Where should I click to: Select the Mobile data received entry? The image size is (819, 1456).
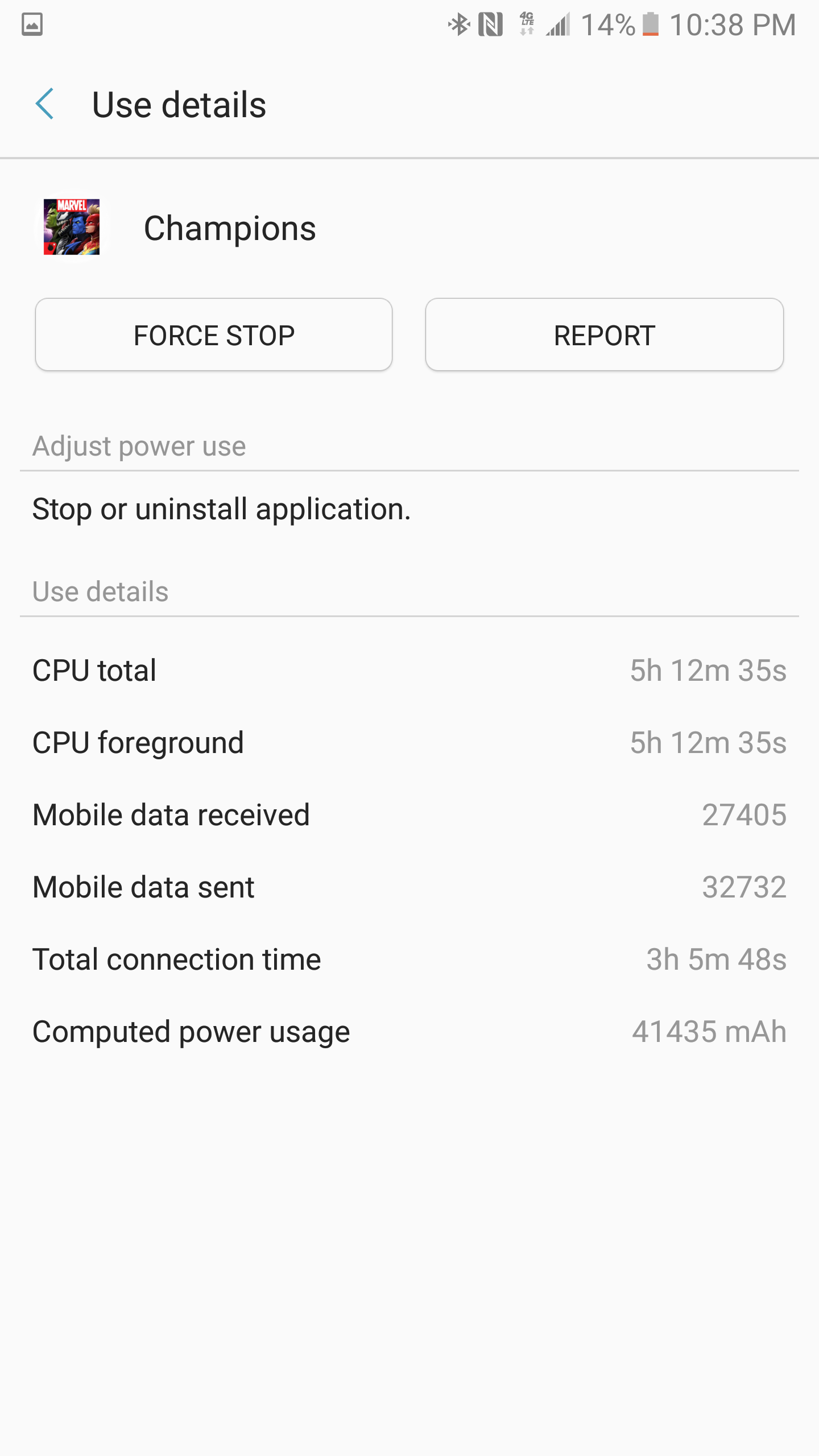click(409, 814)
